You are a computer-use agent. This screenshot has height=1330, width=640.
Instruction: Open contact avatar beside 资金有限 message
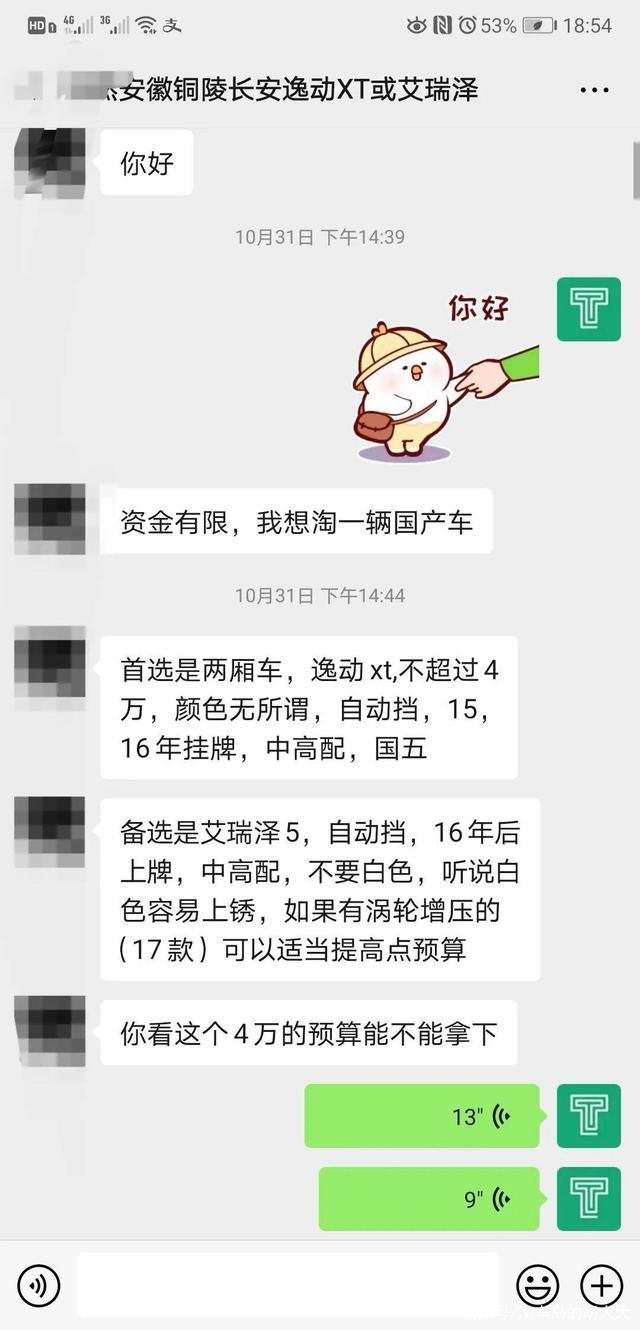tap(49, 519)
